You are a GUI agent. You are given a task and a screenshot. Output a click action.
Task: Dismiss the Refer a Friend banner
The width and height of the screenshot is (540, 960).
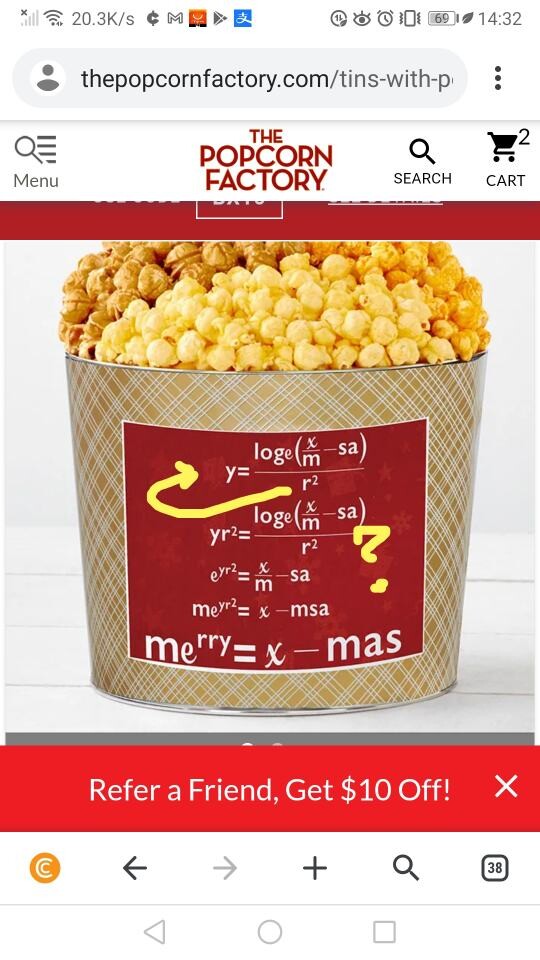click(x=506, y=786)
